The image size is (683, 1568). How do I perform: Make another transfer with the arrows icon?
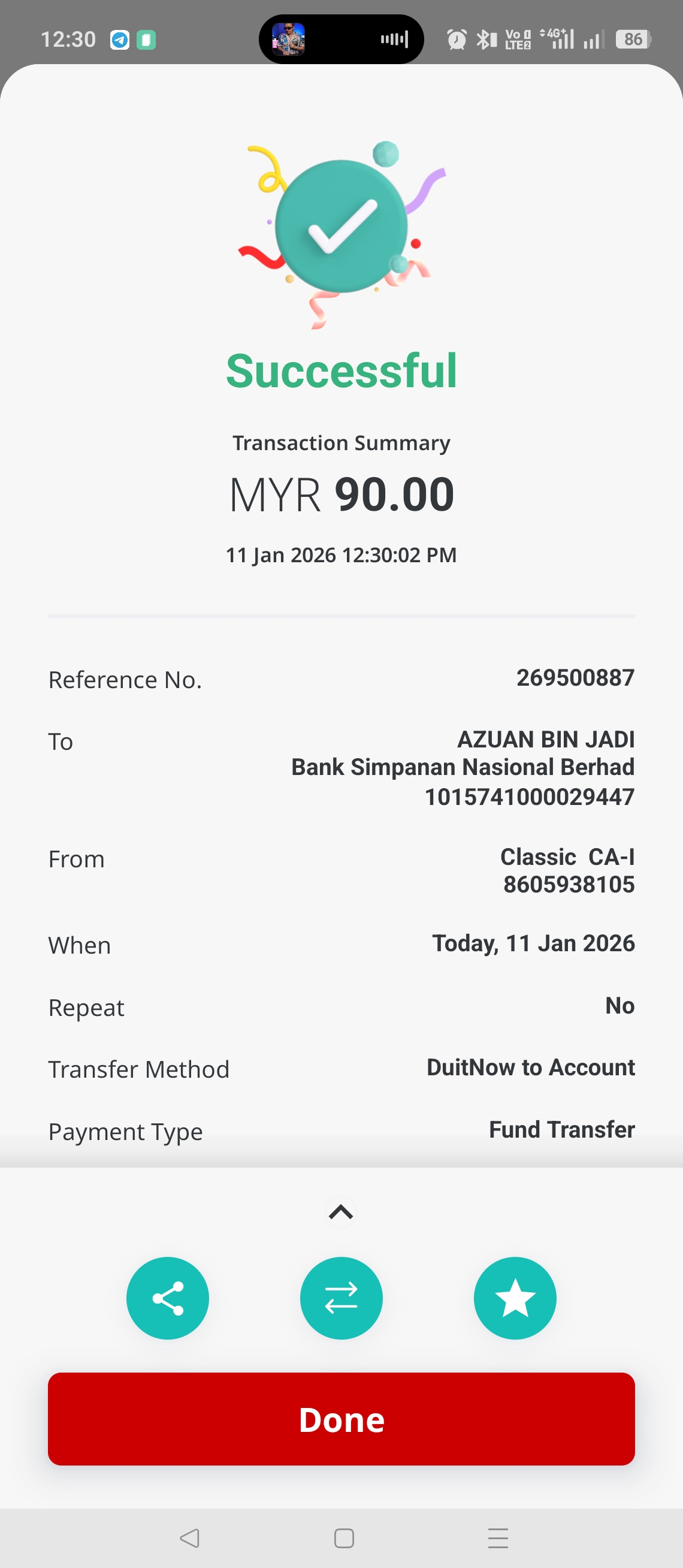341,1298
